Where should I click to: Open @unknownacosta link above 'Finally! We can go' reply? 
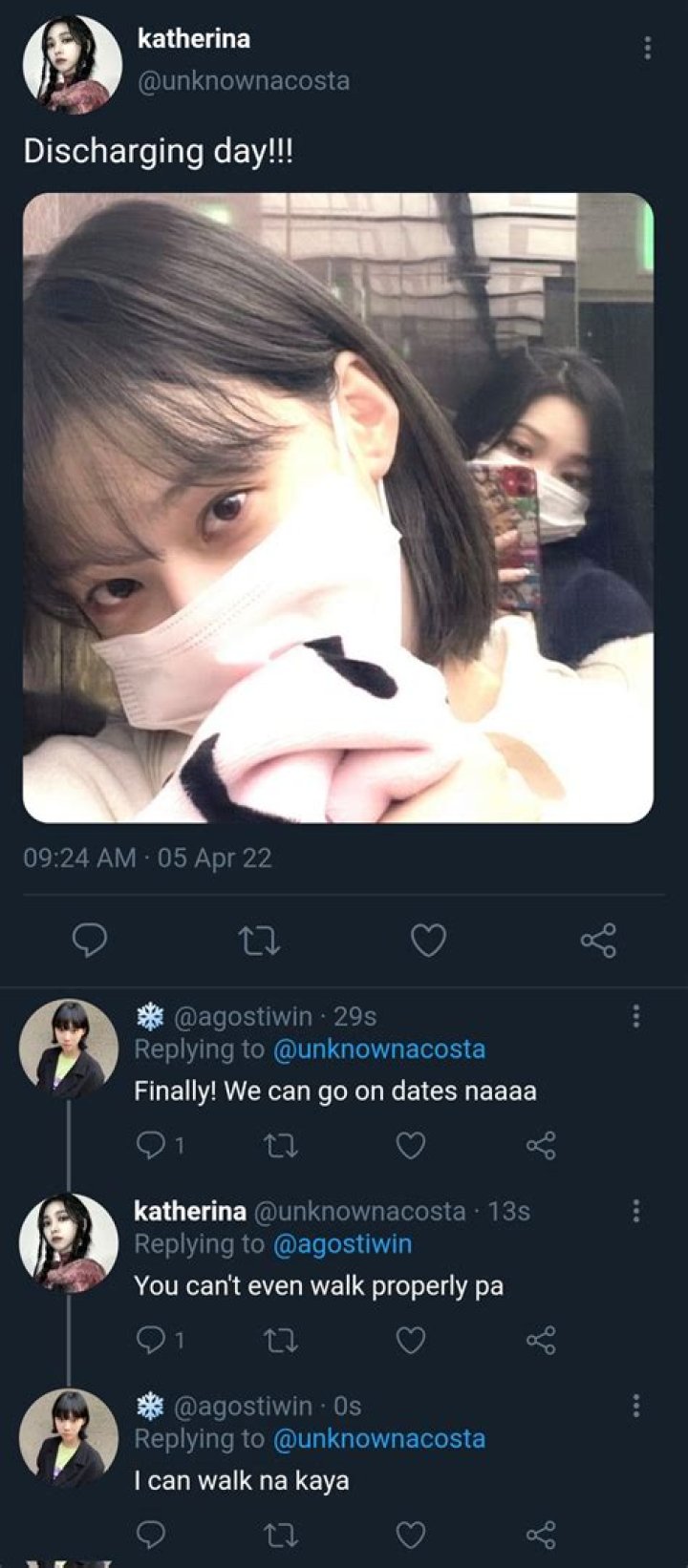379,1049
